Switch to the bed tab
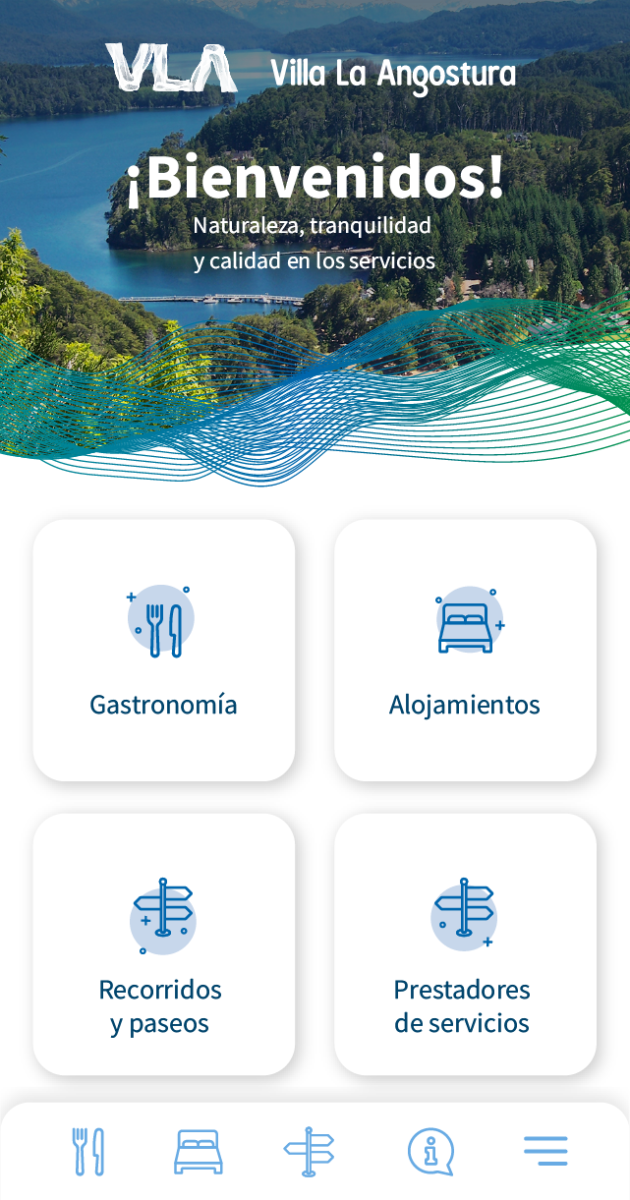Image resolution: width=630 pixels, height=1200 pixels. point(198,1151)
